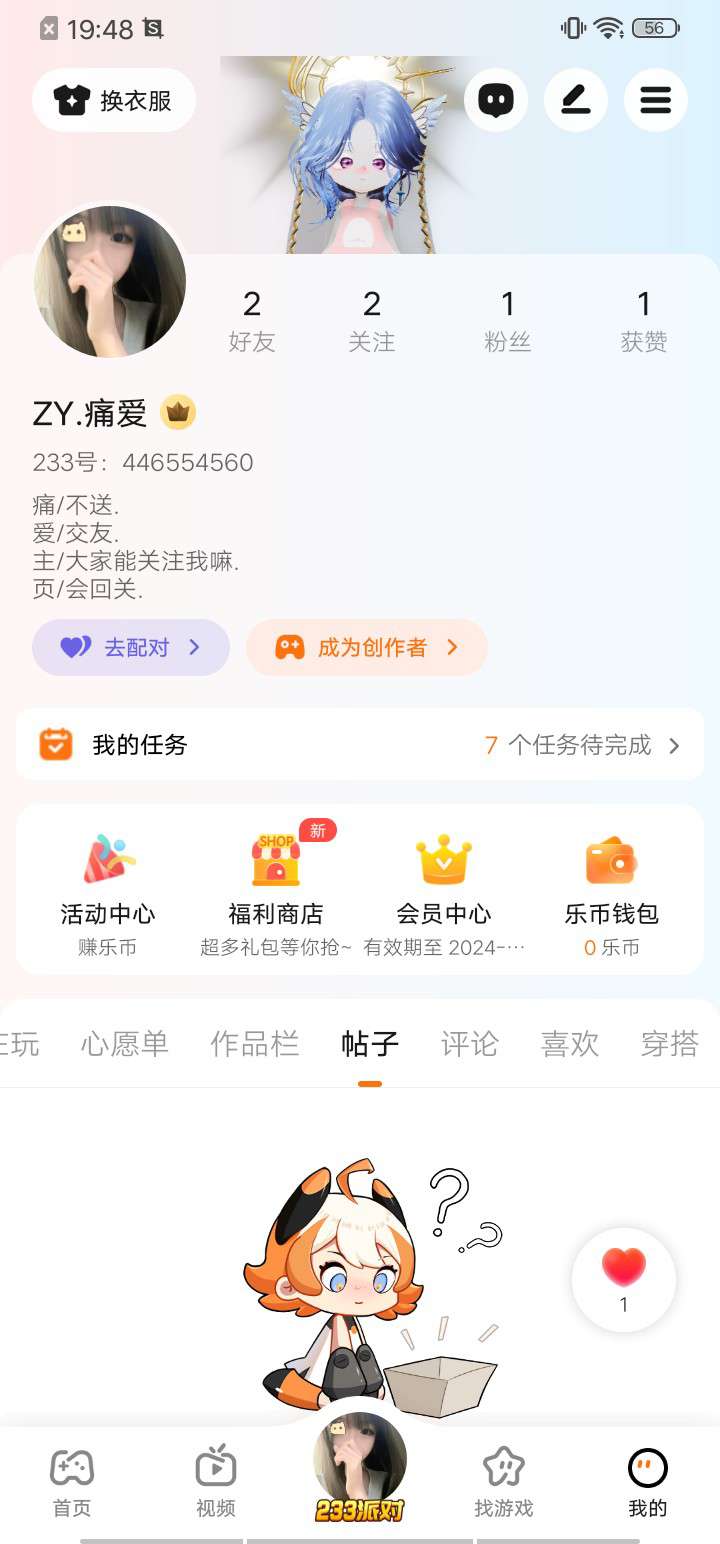Screen dimensions: 720x1544
Task: Tap the edit profile pencil icon
Action: tap(576, 100)
